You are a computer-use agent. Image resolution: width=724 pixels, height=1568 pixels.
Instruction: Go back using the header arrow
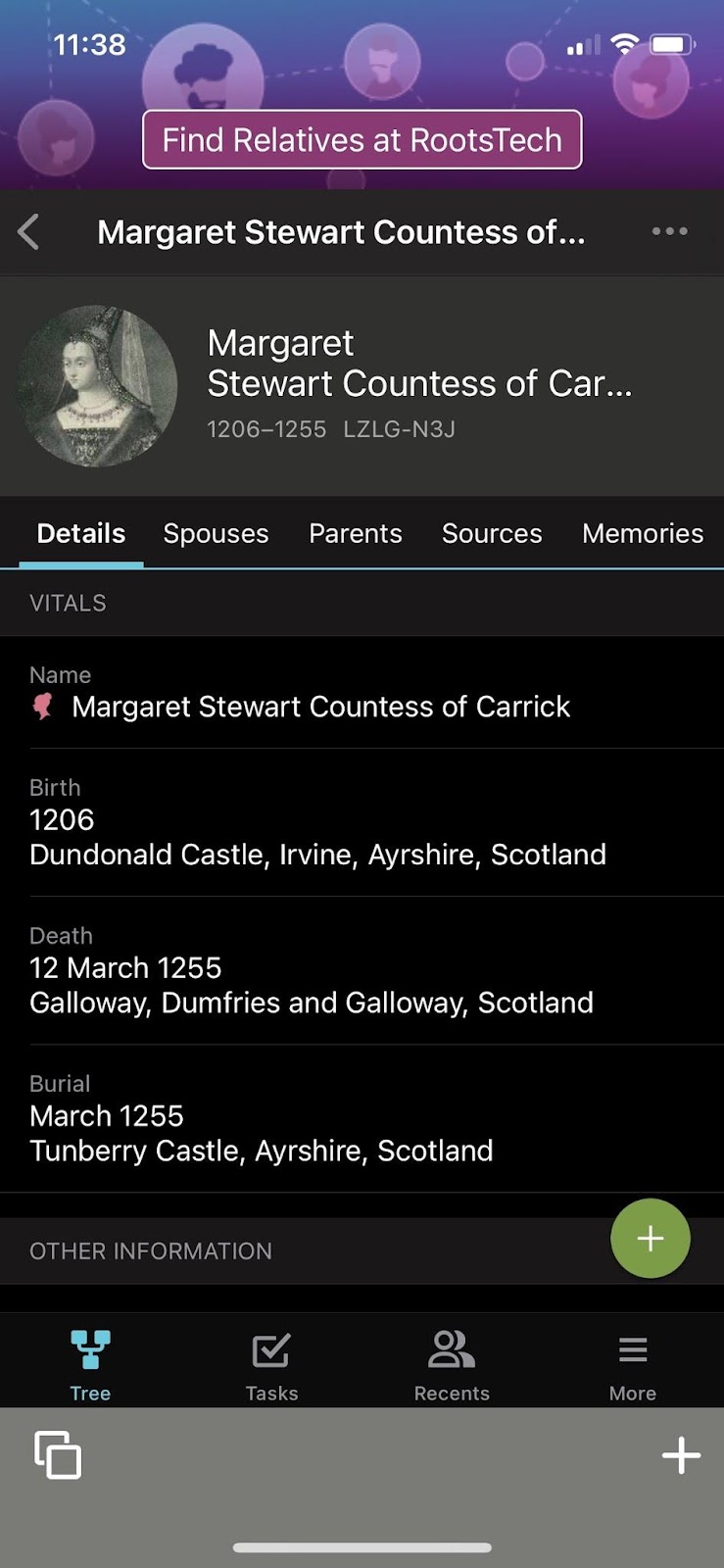coord(29,232)
